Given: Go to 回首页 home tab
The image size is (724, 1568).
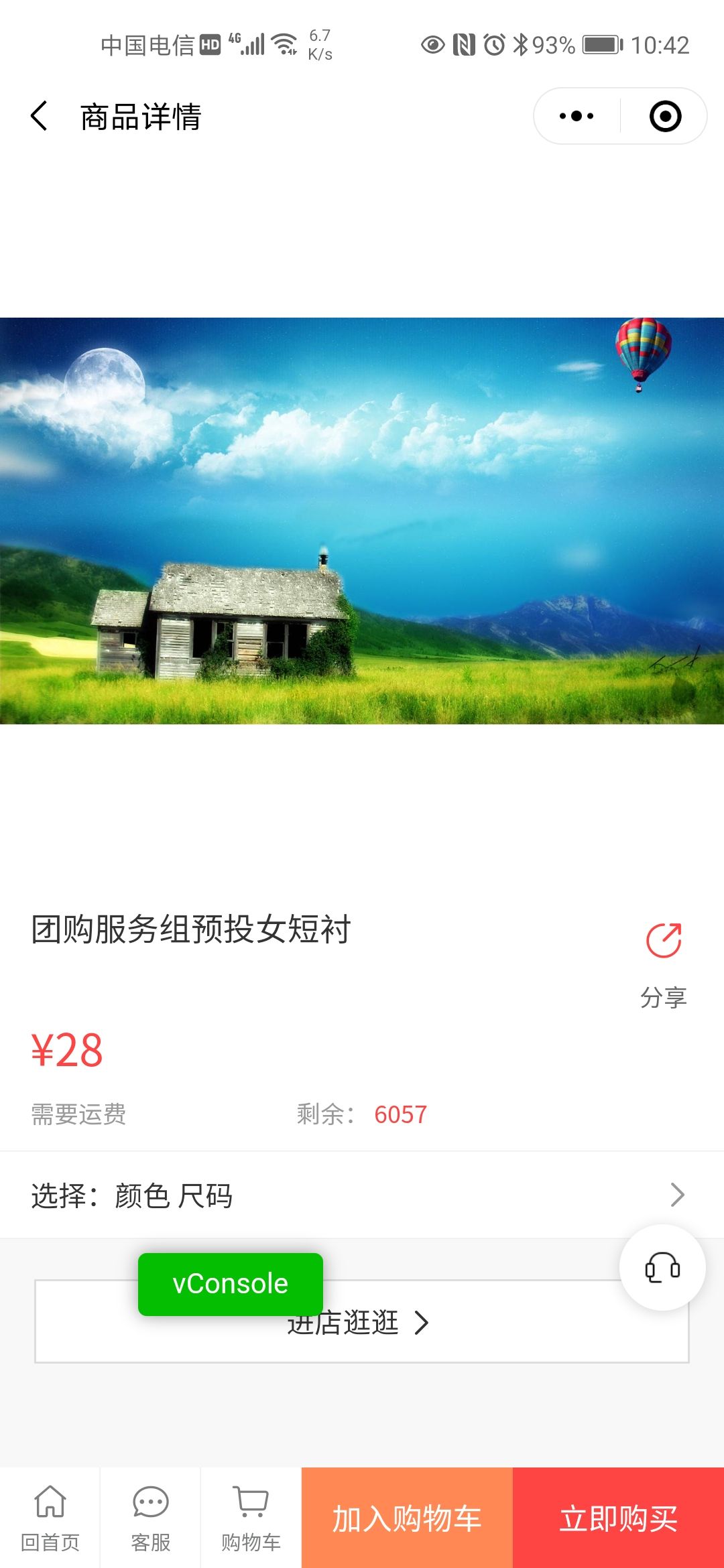Looking at the screenshot, I should (x=50, y=1518).
